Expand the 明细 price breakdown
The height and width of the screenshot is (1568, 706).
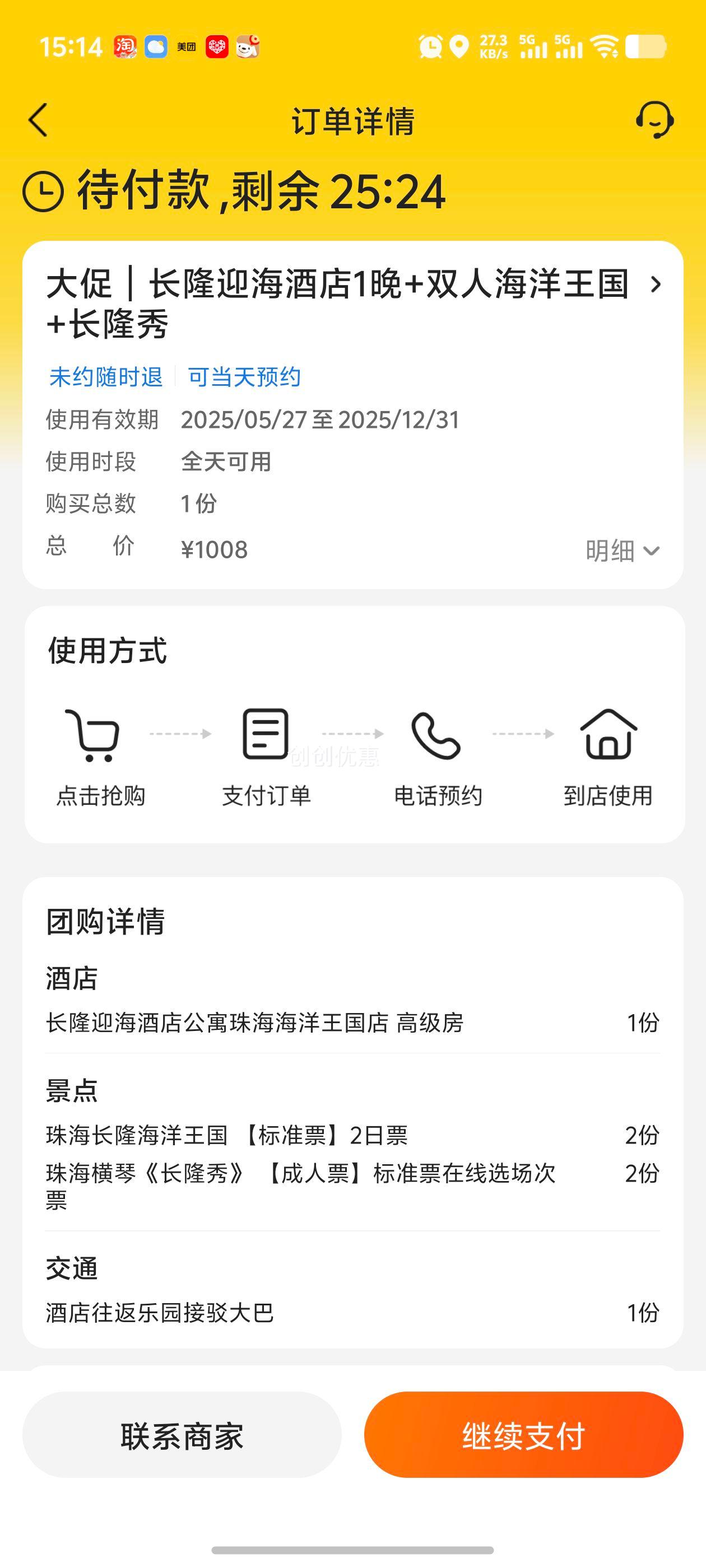click(x=623, y=550)
